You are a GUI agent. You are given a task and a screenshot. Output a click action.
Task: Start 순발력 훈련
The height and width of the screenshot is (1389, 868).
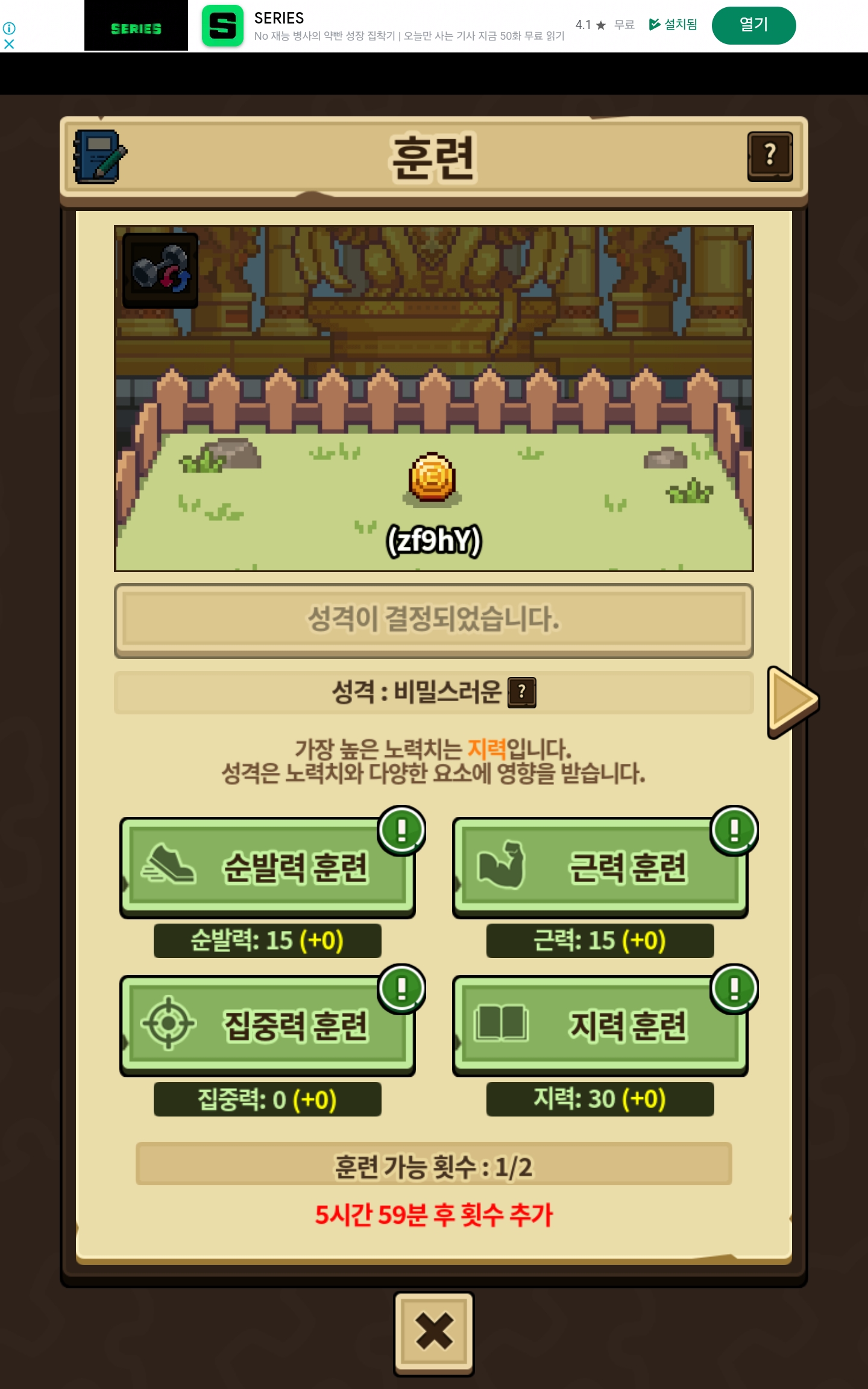[x=268, y=867]
